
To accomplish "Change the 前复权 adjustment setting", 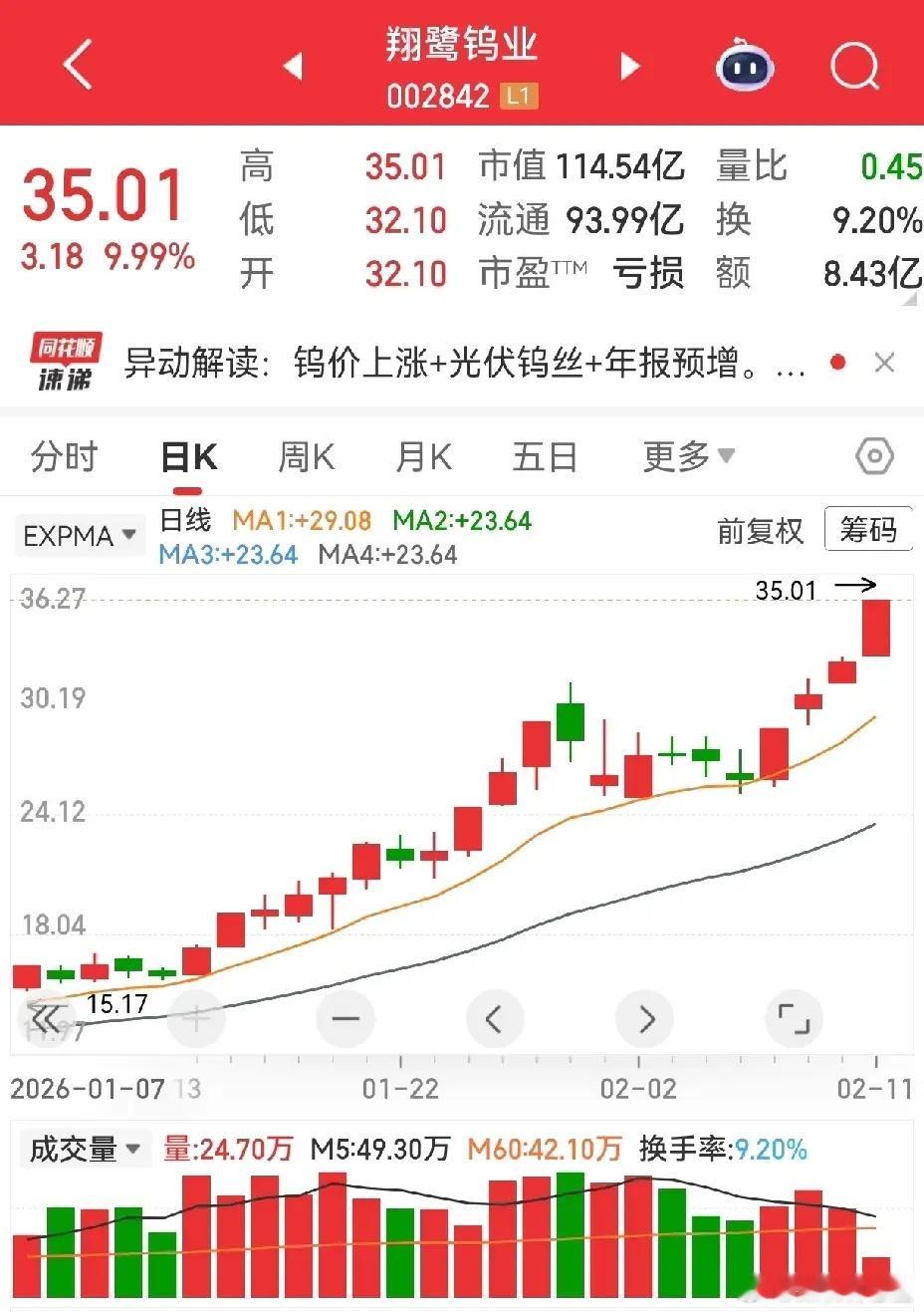I will (760, 532).
